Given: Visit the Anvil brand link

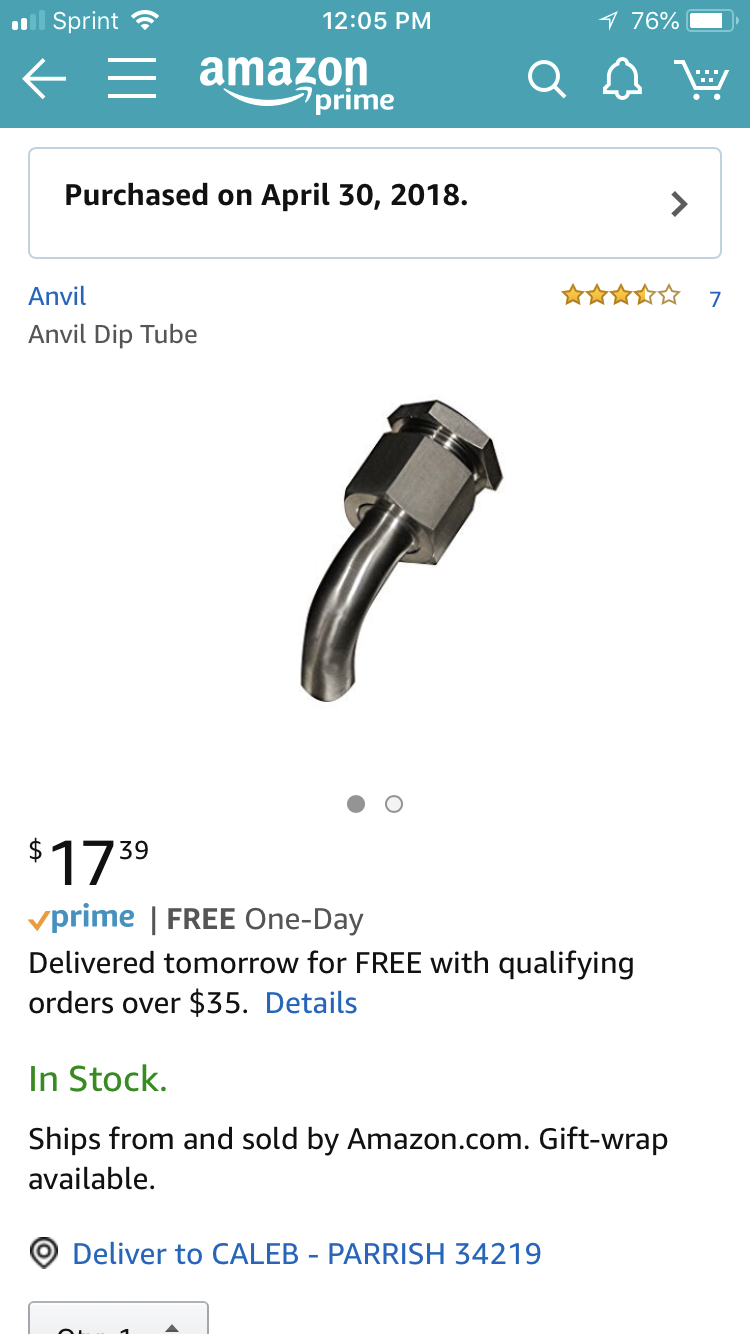Looking at the screenshot, I should (57, 296).
